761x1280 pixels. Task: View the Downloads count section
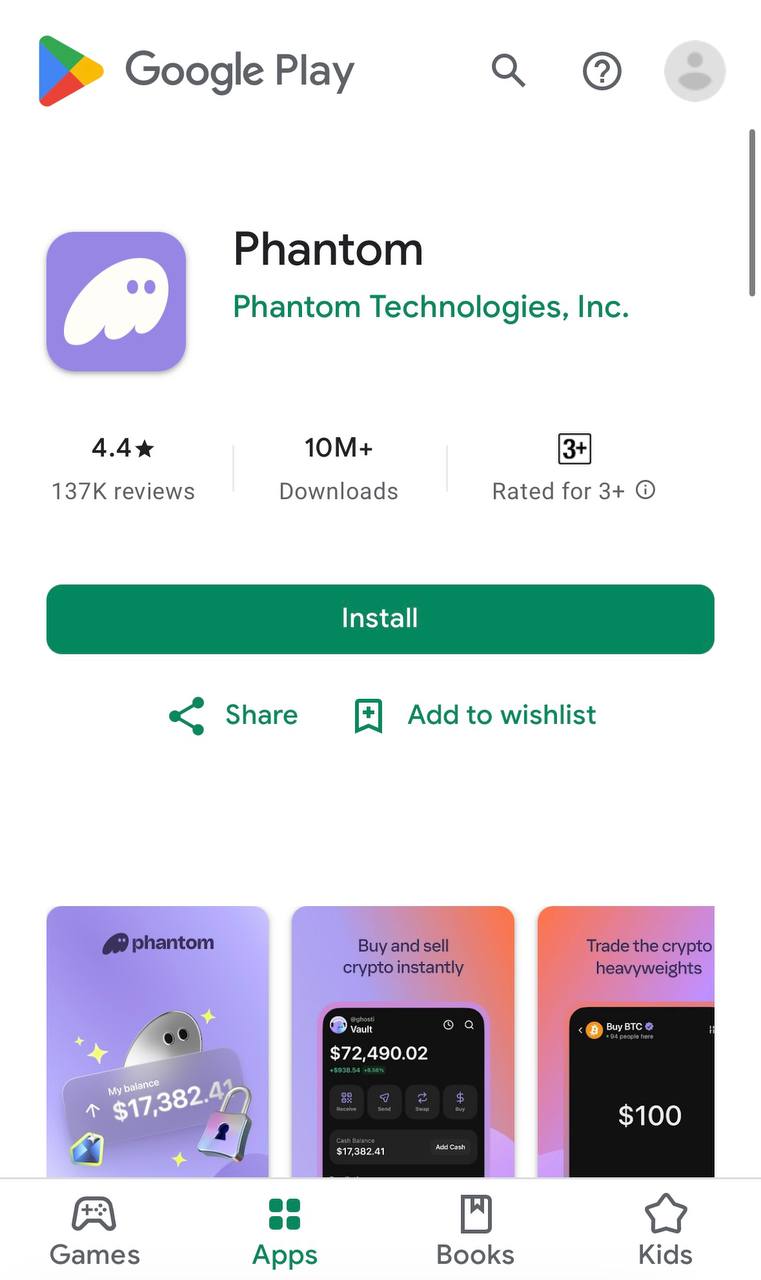point(338,468)
